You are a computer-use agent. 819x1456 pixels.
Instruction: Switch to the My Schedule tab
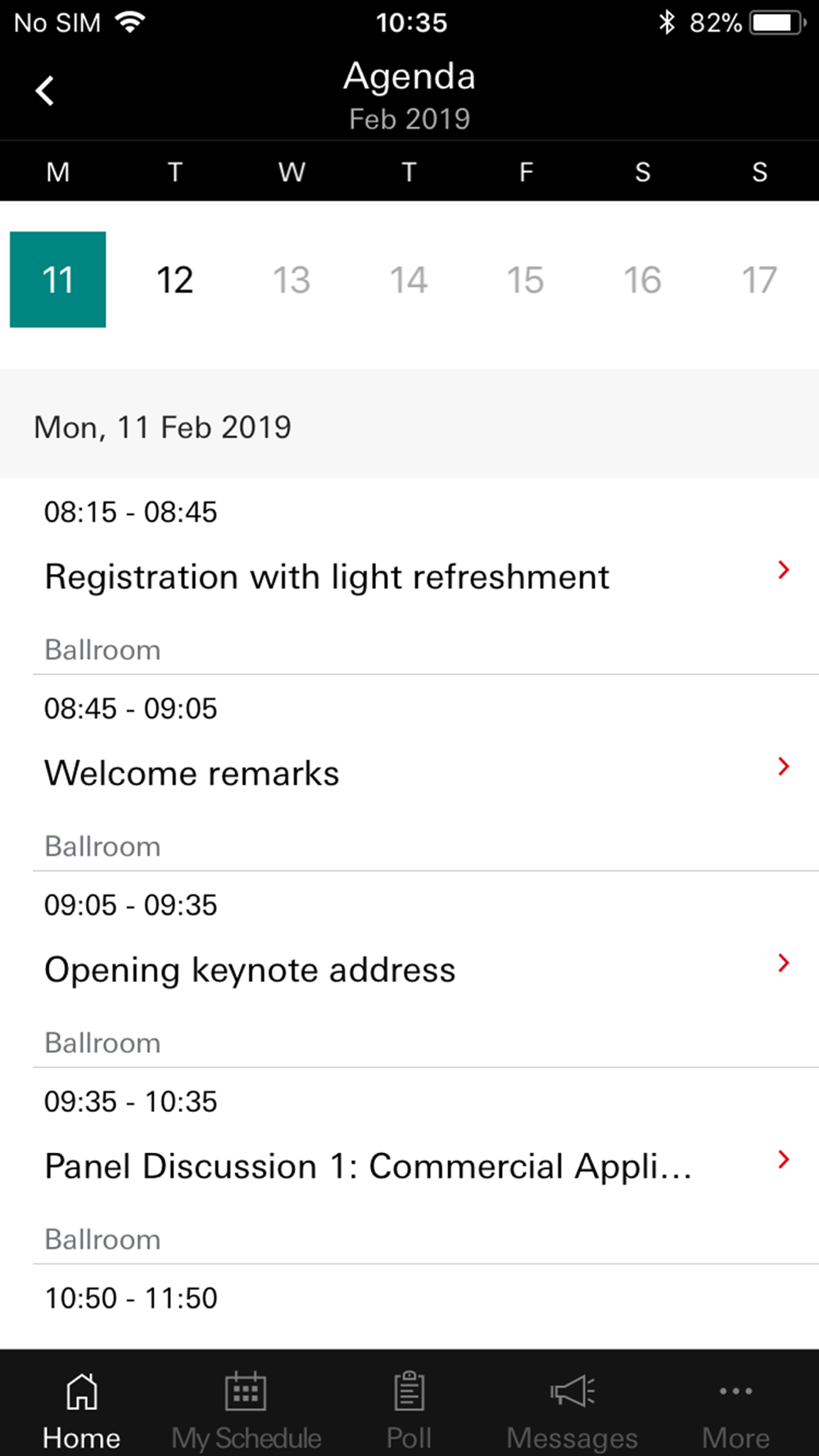(246, 1410)
